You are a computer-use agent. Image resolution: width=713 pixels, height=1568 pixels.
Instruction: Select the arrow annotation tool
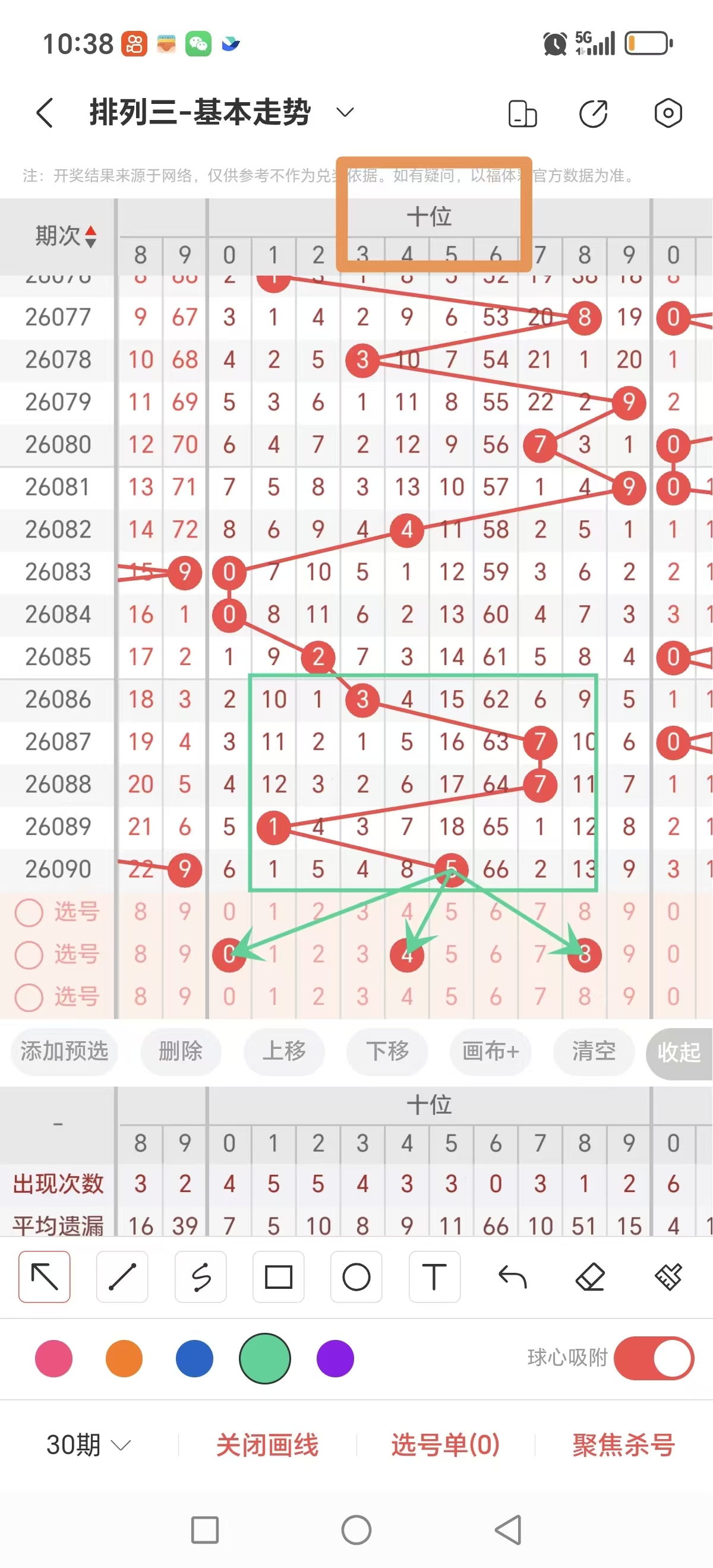click(45, 1278)
